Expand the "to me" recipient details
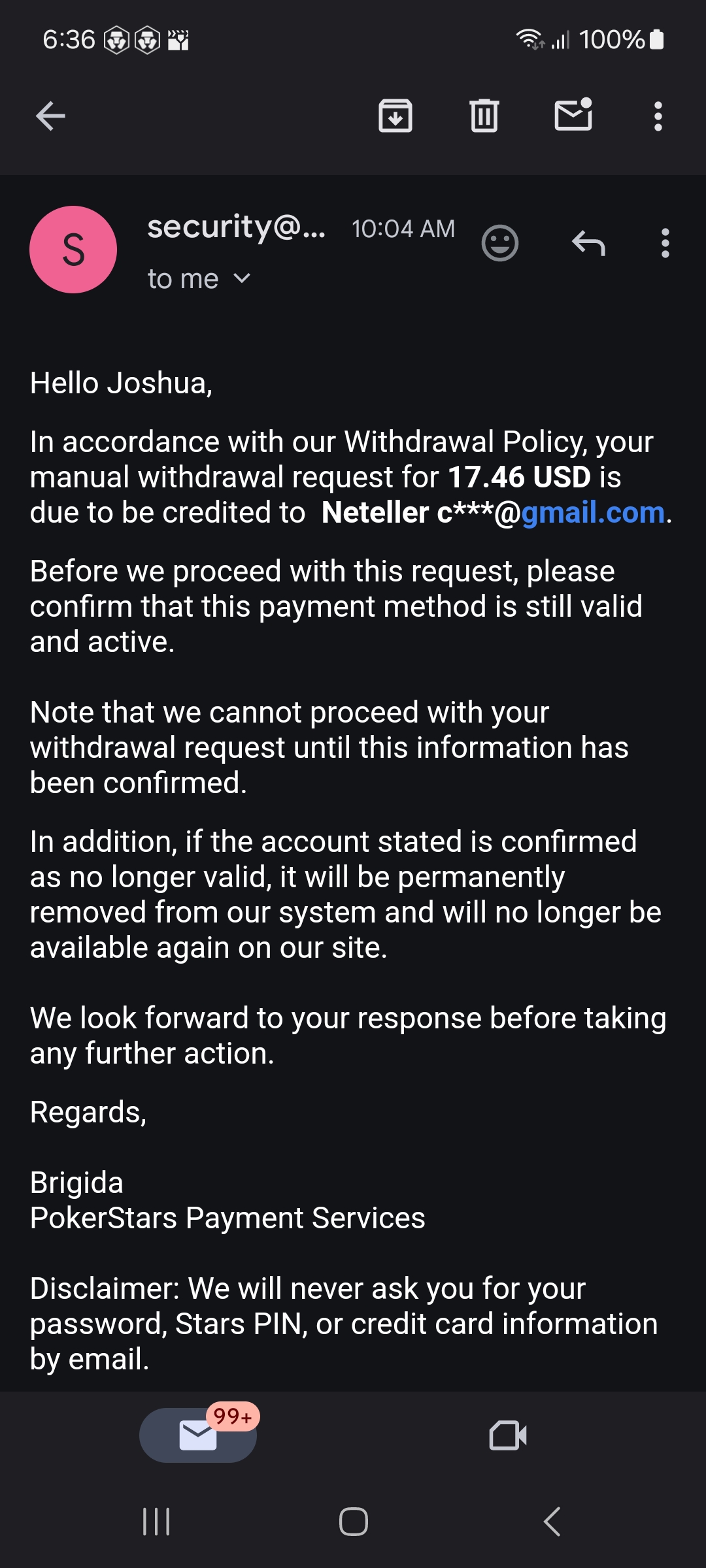 tap(199, 279)
